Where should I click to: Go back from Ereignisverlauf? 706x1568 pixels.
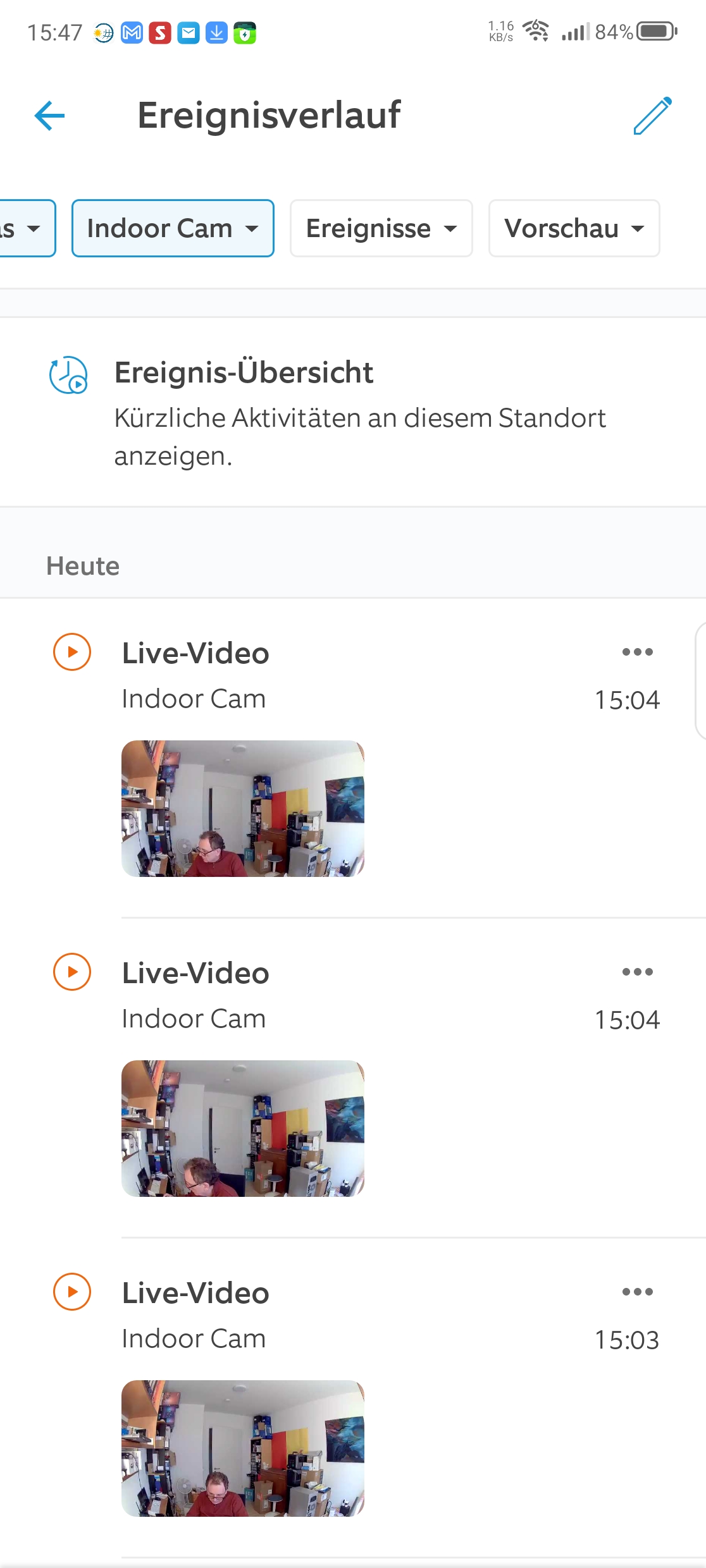[x=49, y=116]
